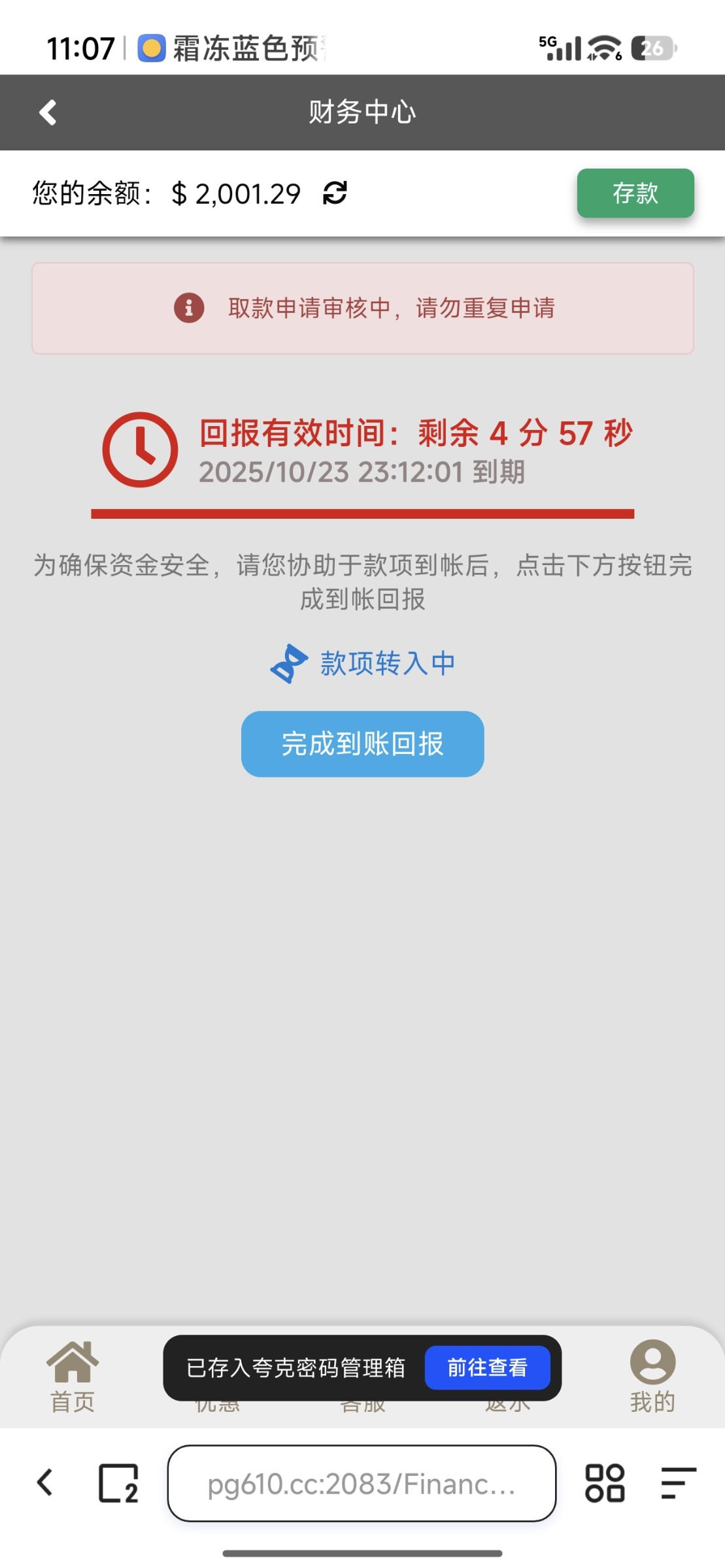Viewport: 725px width, 1568px height.
Task: Refresh the account balance
Action: (335, 193)
